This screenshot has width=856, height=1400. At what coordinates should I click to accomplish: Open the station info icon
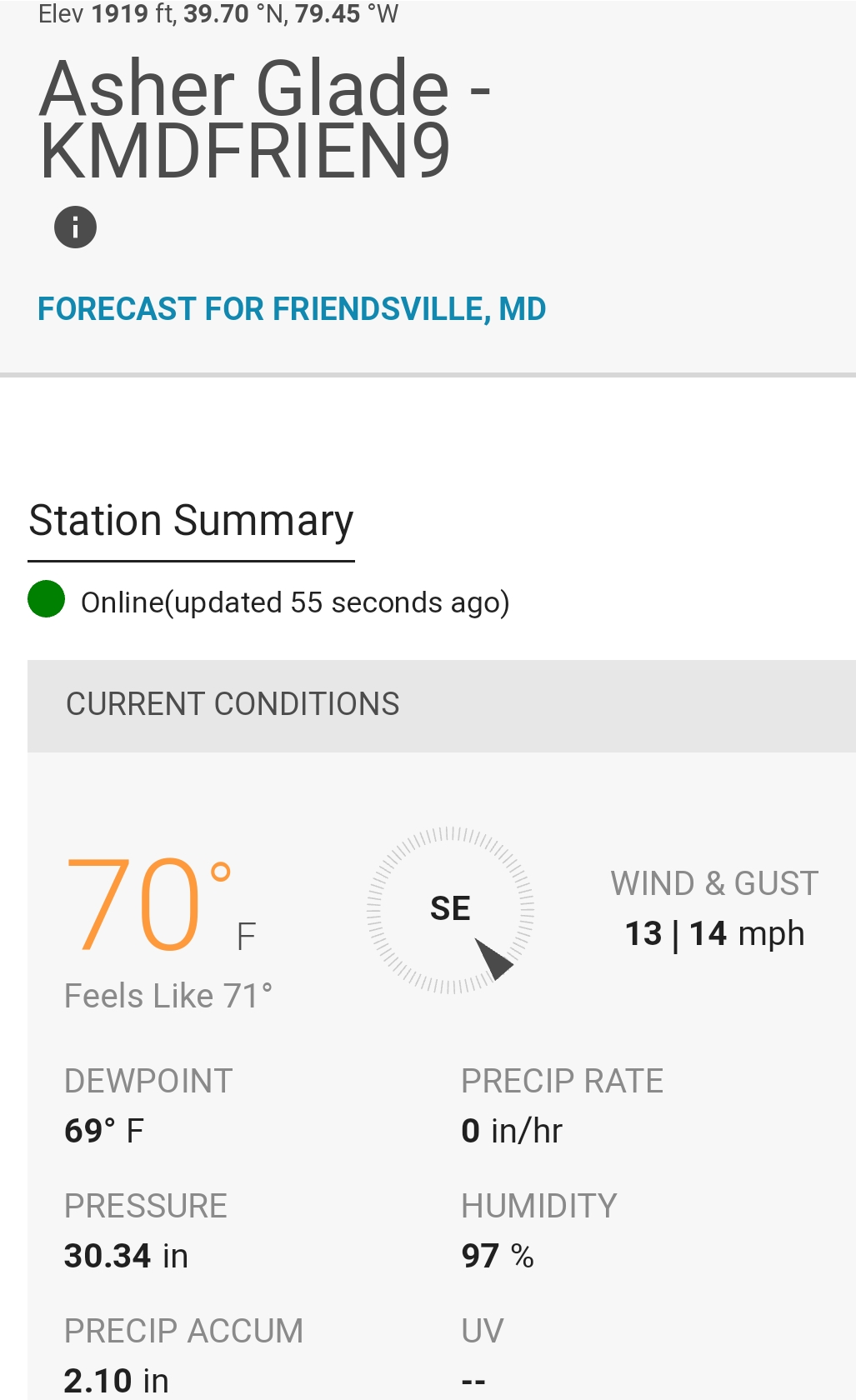[76, 227]
